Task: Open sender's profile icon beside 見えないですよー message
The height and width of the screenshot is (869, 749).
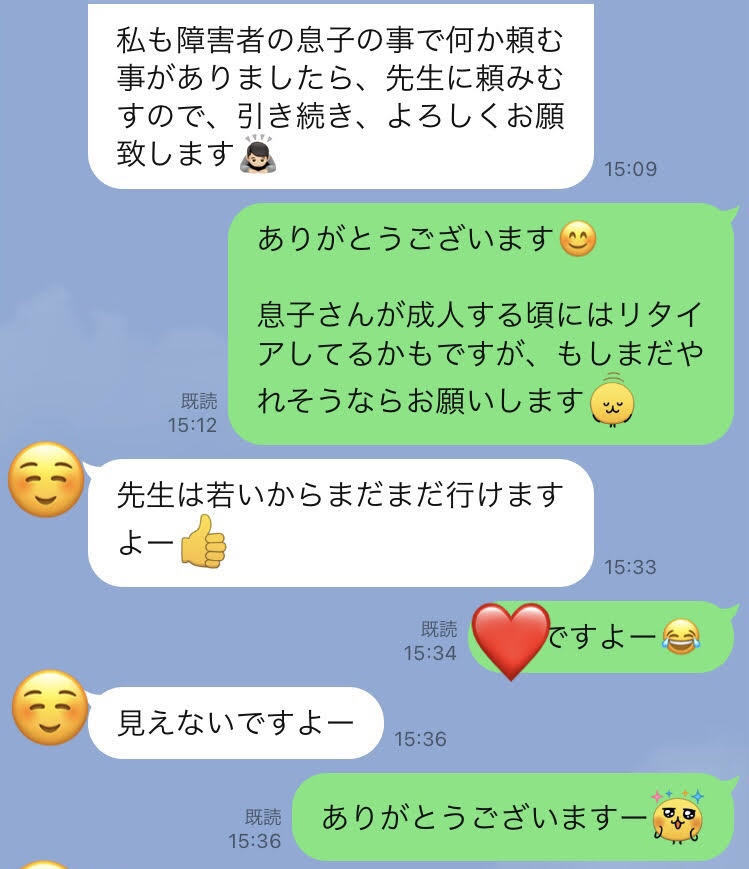Action: coord(50,707)
